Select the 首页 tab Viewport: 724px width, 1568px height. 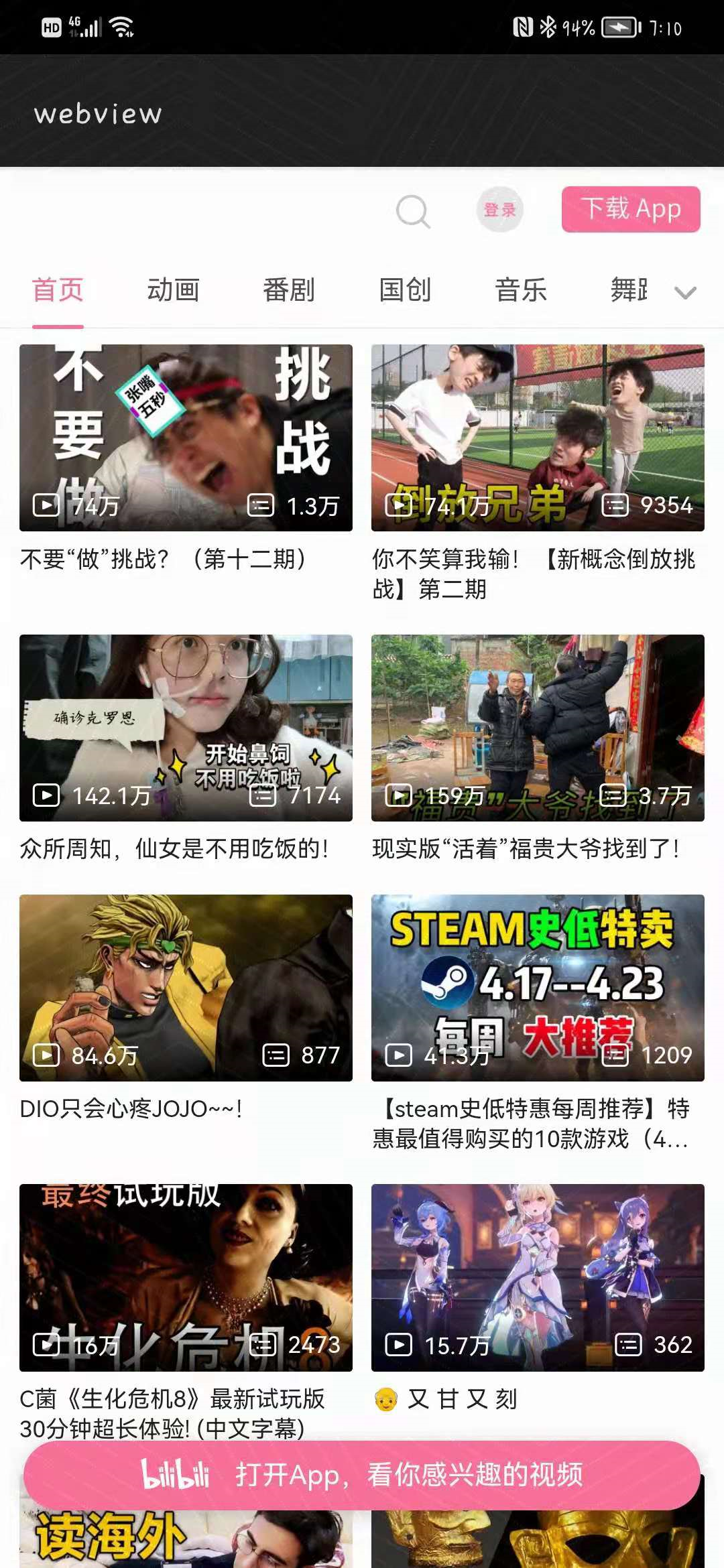point(58,291)
